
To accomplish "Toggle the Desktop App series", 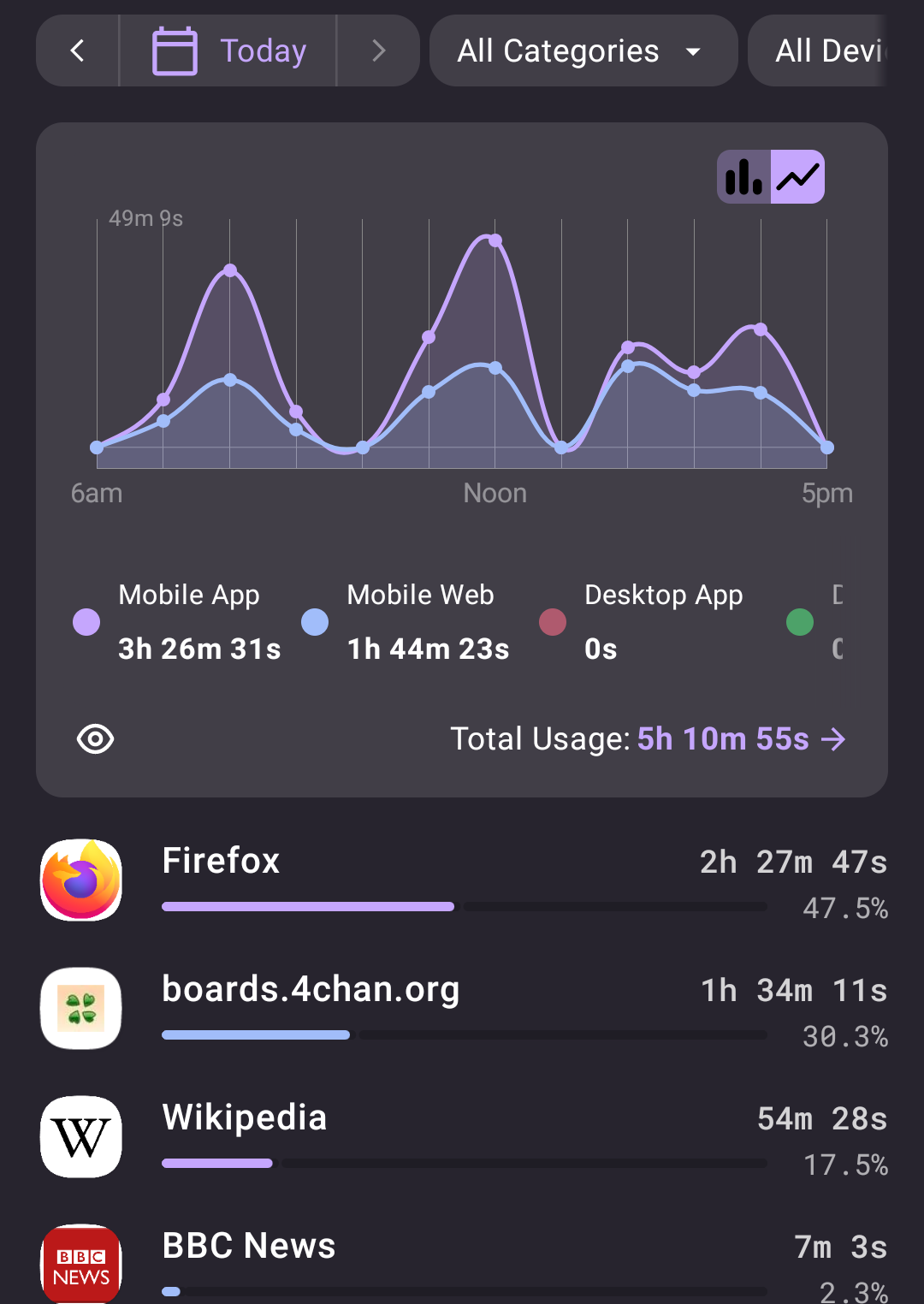I will (642, 622).
